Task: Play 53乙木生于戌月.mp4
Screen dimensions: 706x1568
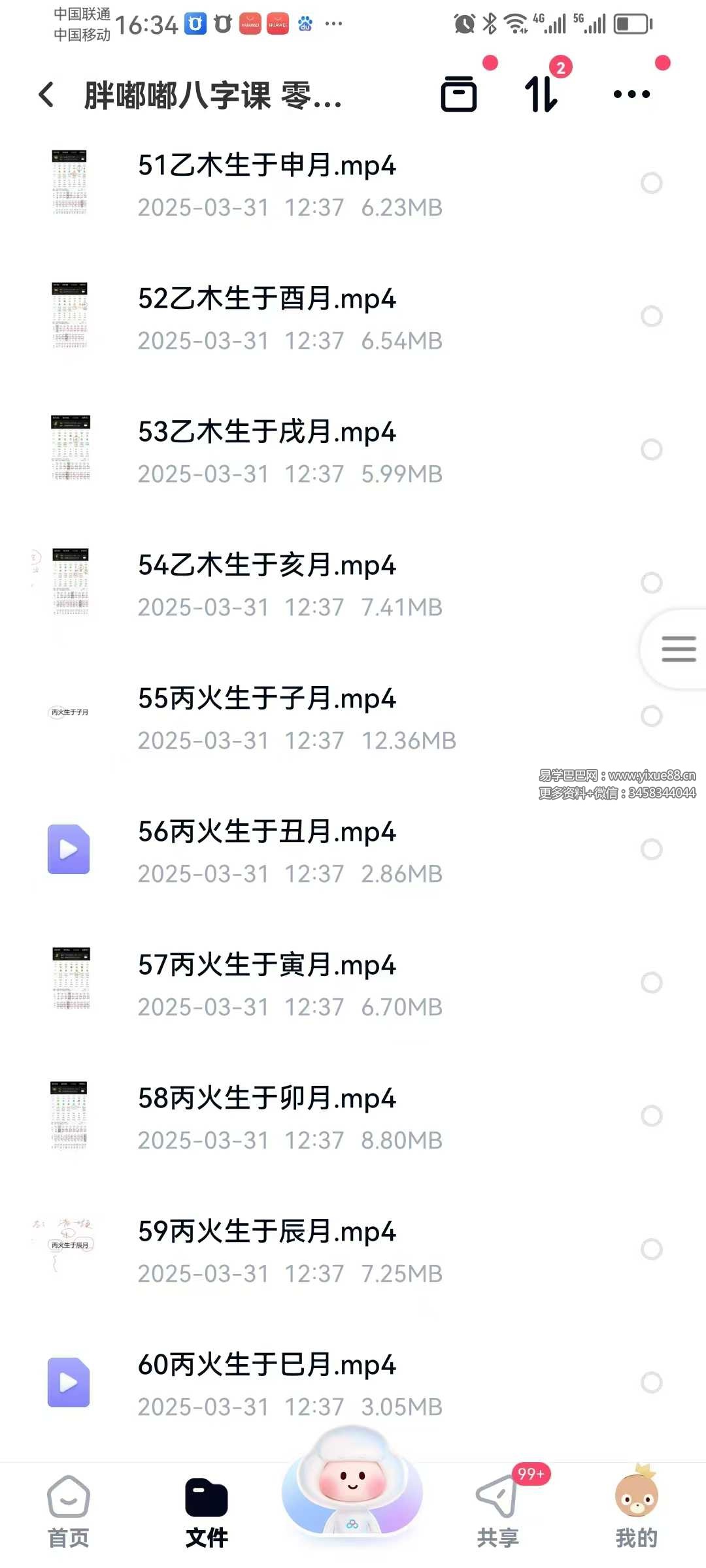Action: (353, 451)
